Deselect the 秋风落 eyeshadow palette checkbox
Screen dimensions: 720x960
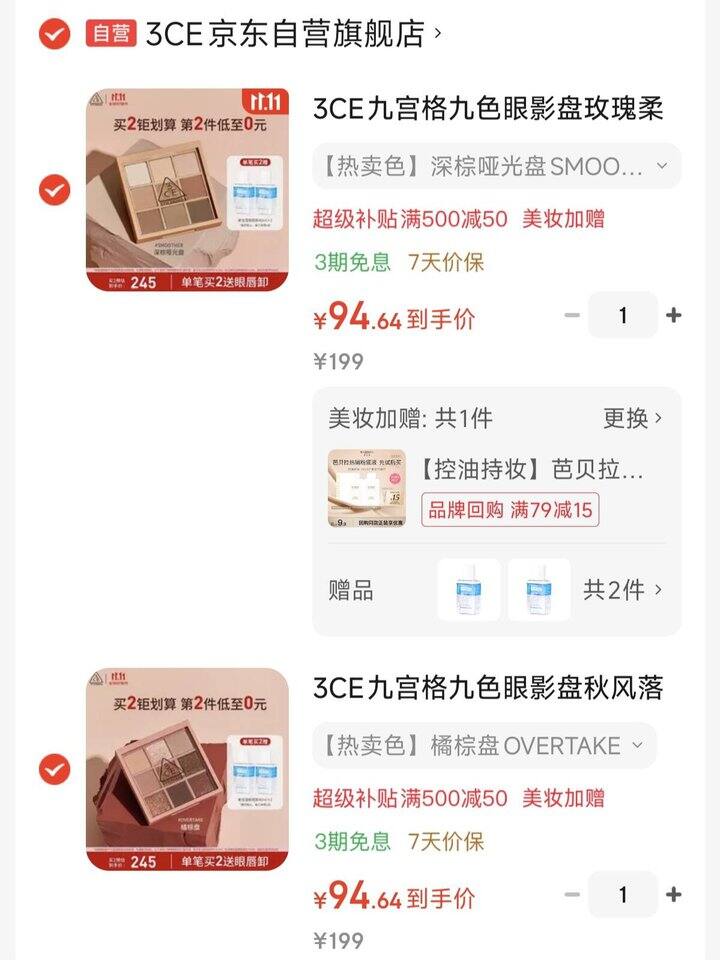coord(54,769)
